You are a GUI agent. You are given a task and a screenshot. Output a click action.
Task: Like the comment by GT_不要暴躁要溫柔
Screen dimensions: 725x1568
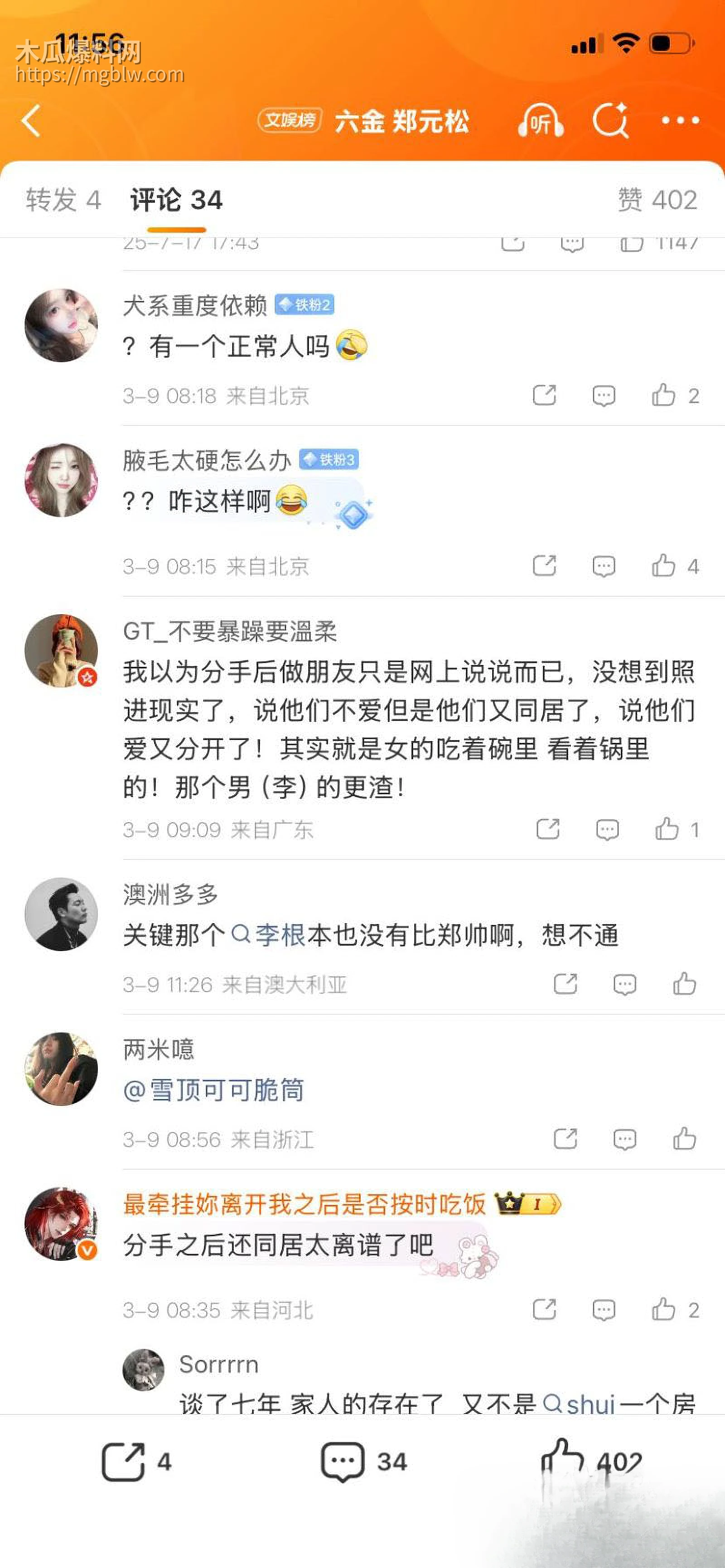tap(667, 828)
